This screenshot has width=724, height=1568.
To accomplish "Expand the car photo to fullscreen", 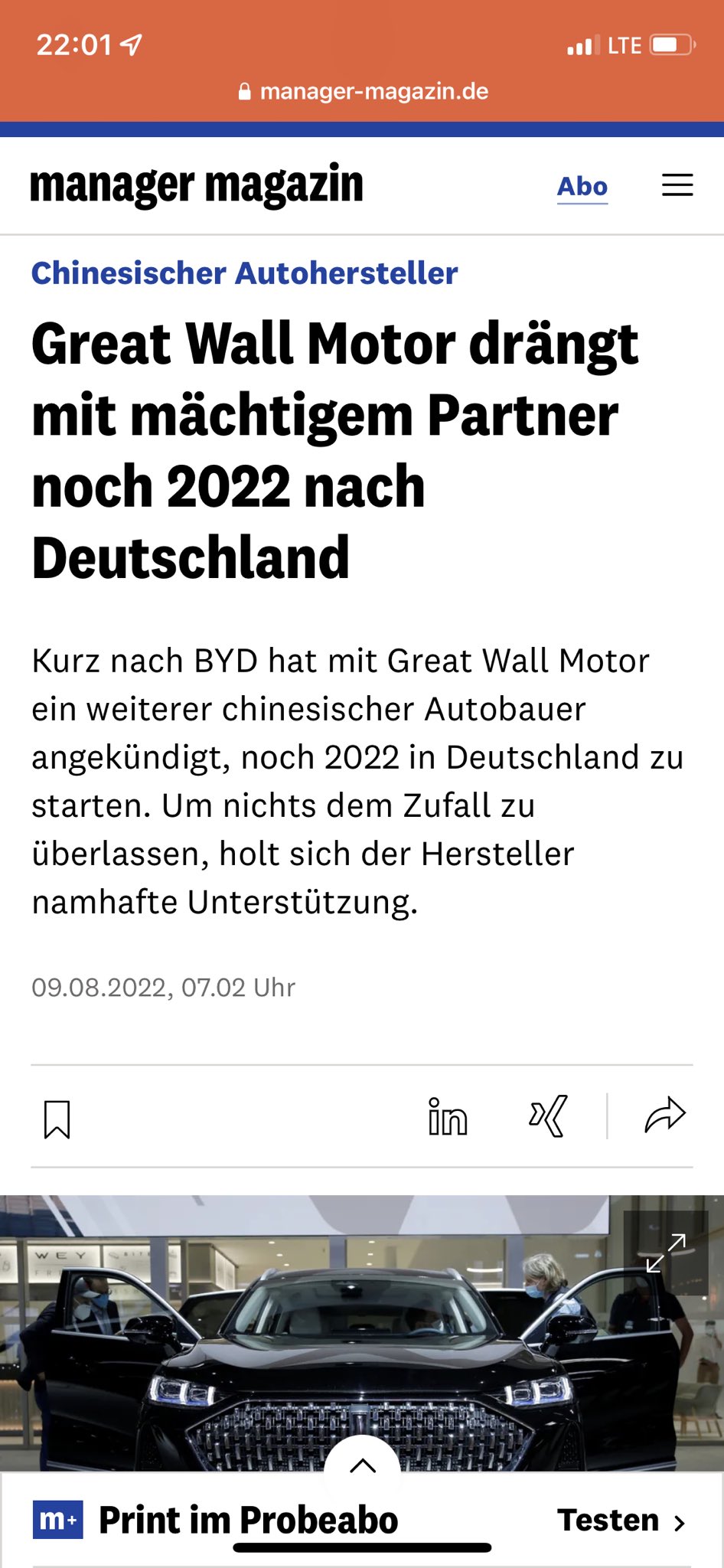I will pyautogui.click(x=666, y=1253).
